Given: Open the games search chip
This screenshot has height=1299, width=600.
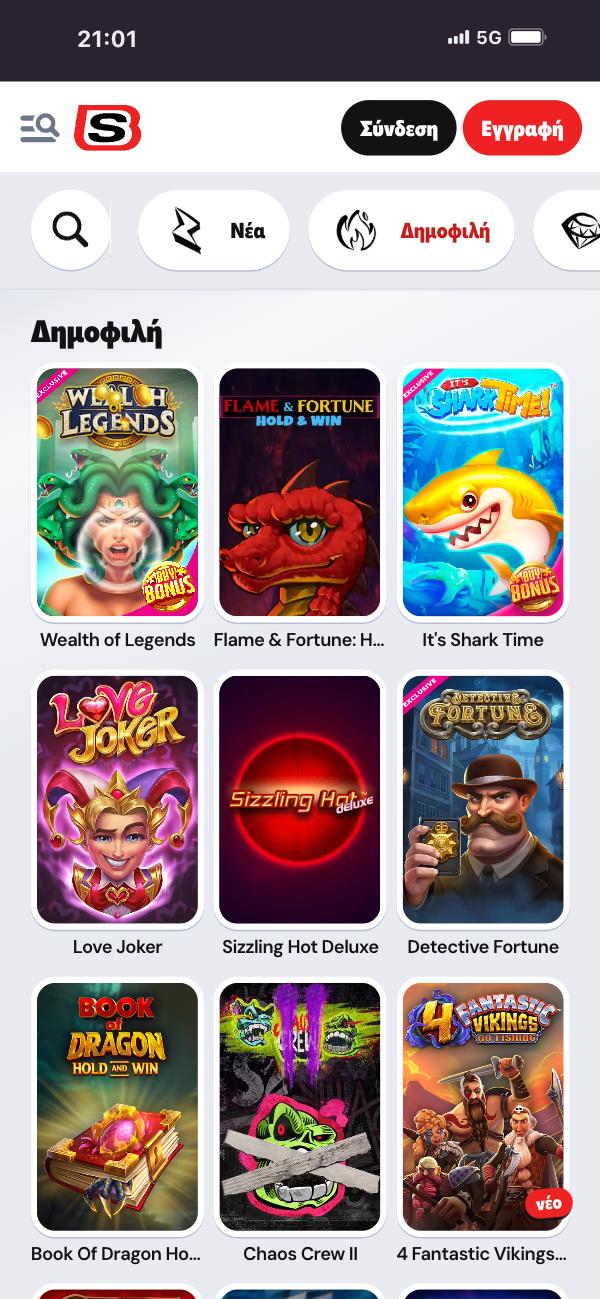Looking at the screenshot, I should click(x=70, y=230).
